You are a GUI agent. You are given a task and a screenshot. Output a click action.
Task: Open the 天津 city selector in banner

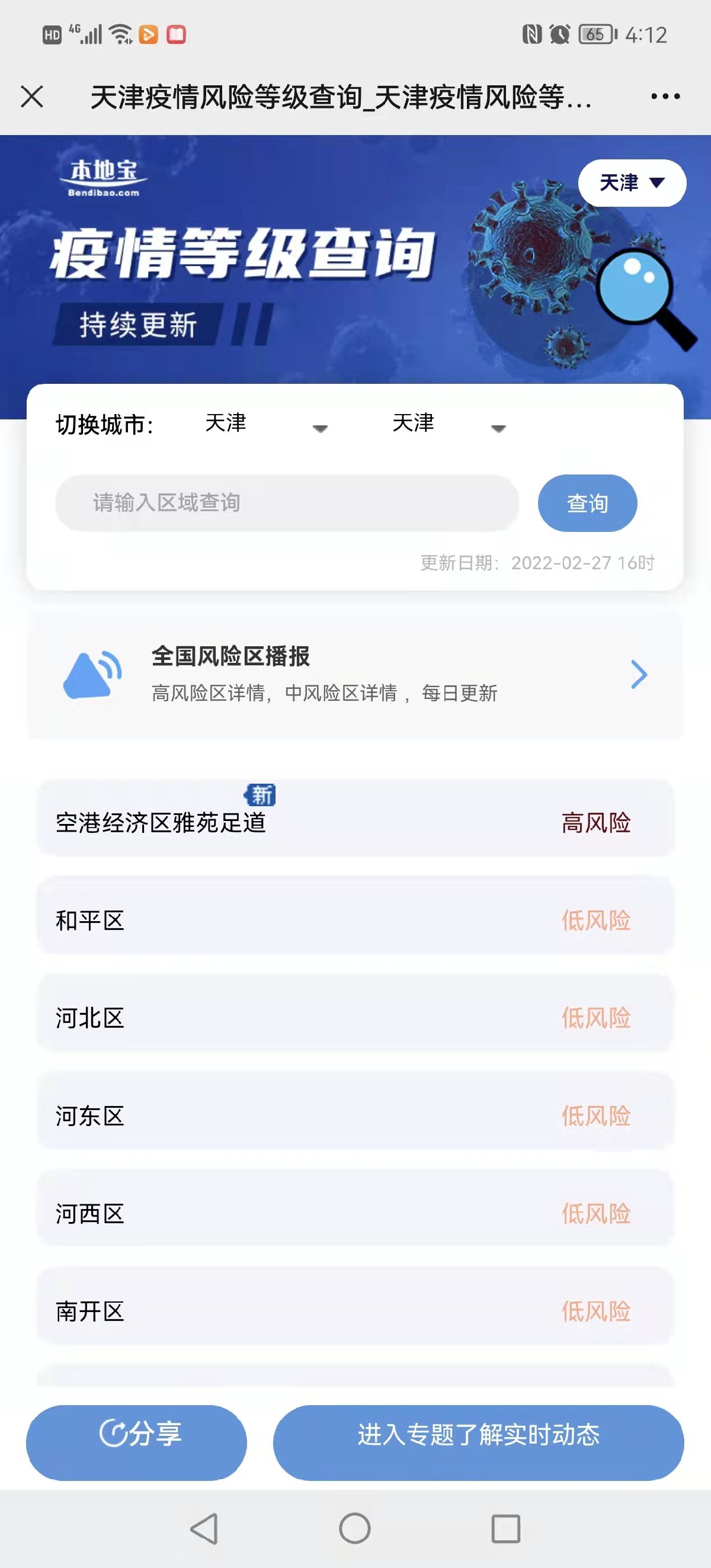(x=632, y=182)
